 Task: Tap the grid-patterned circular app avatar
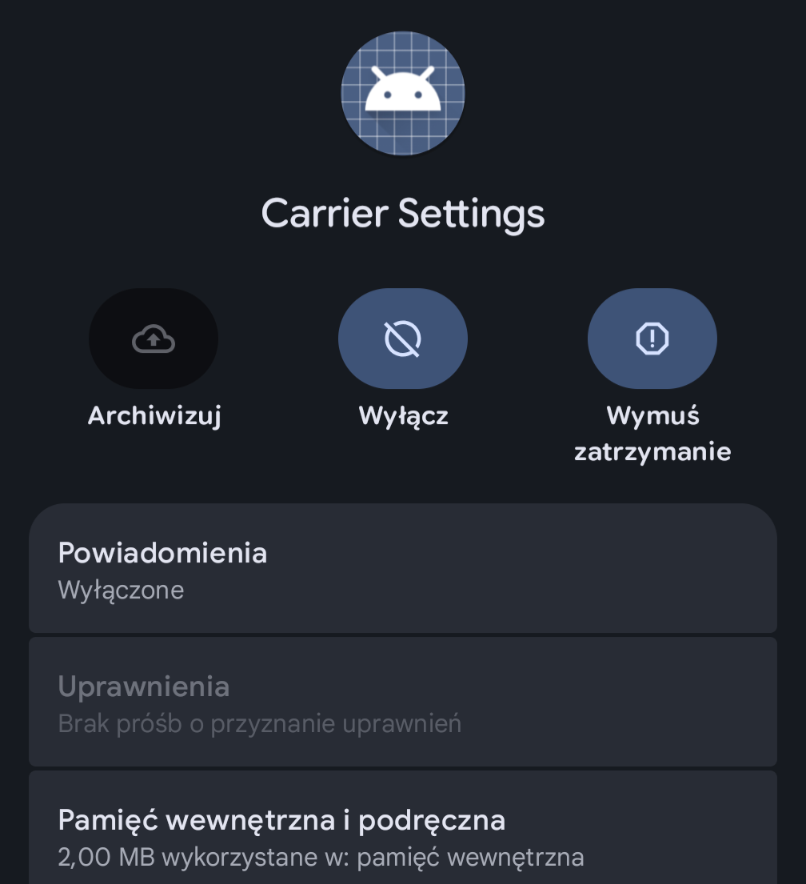(x=403, y=95)
